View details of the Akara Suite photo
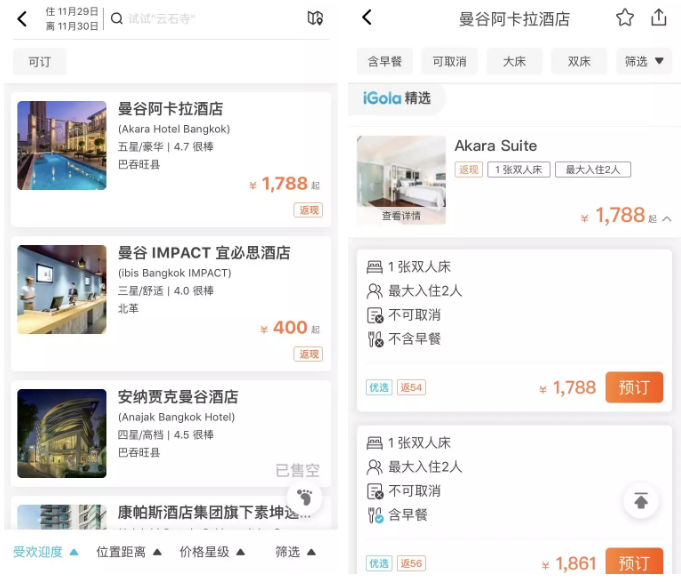 point(401,181)
